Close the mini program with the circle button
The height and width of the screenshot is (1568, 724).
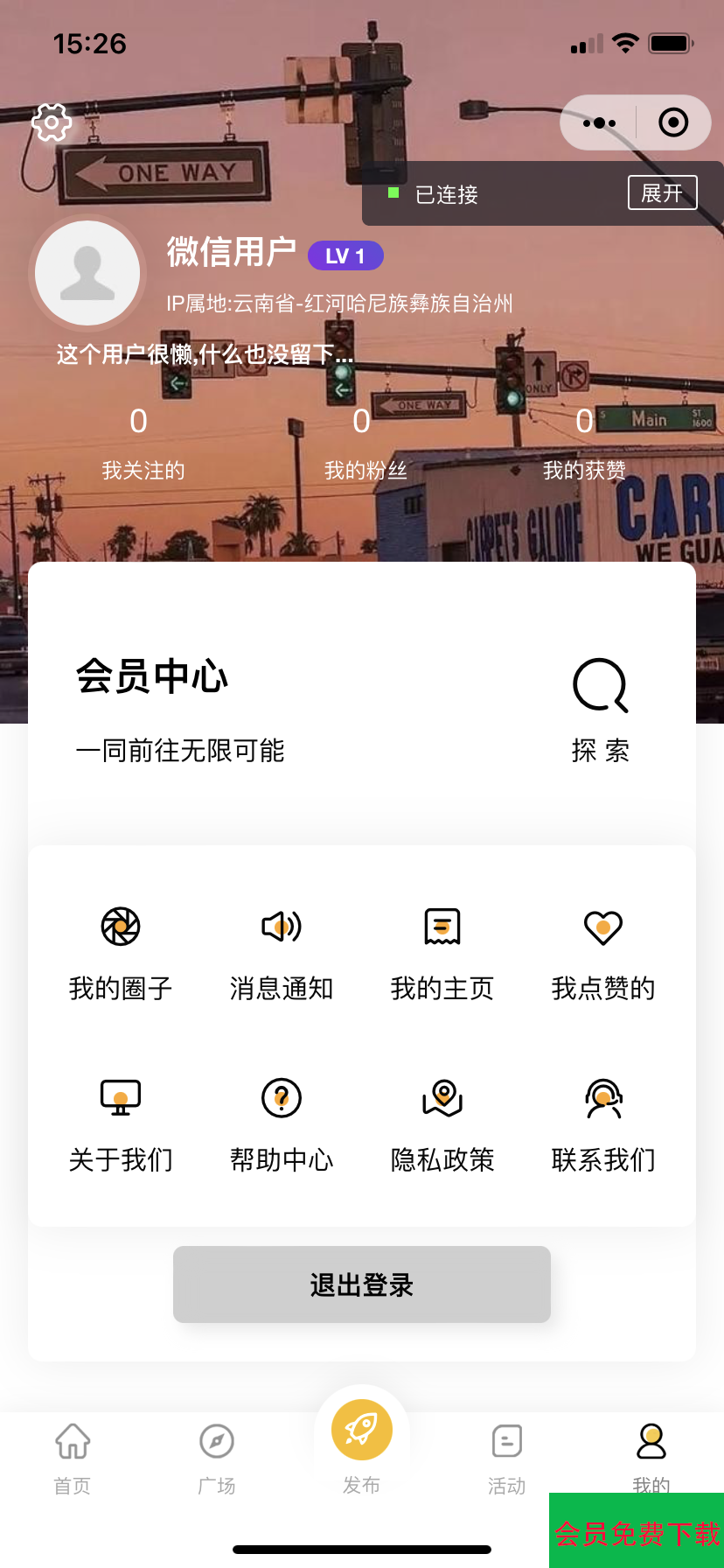tap(673, 122)
